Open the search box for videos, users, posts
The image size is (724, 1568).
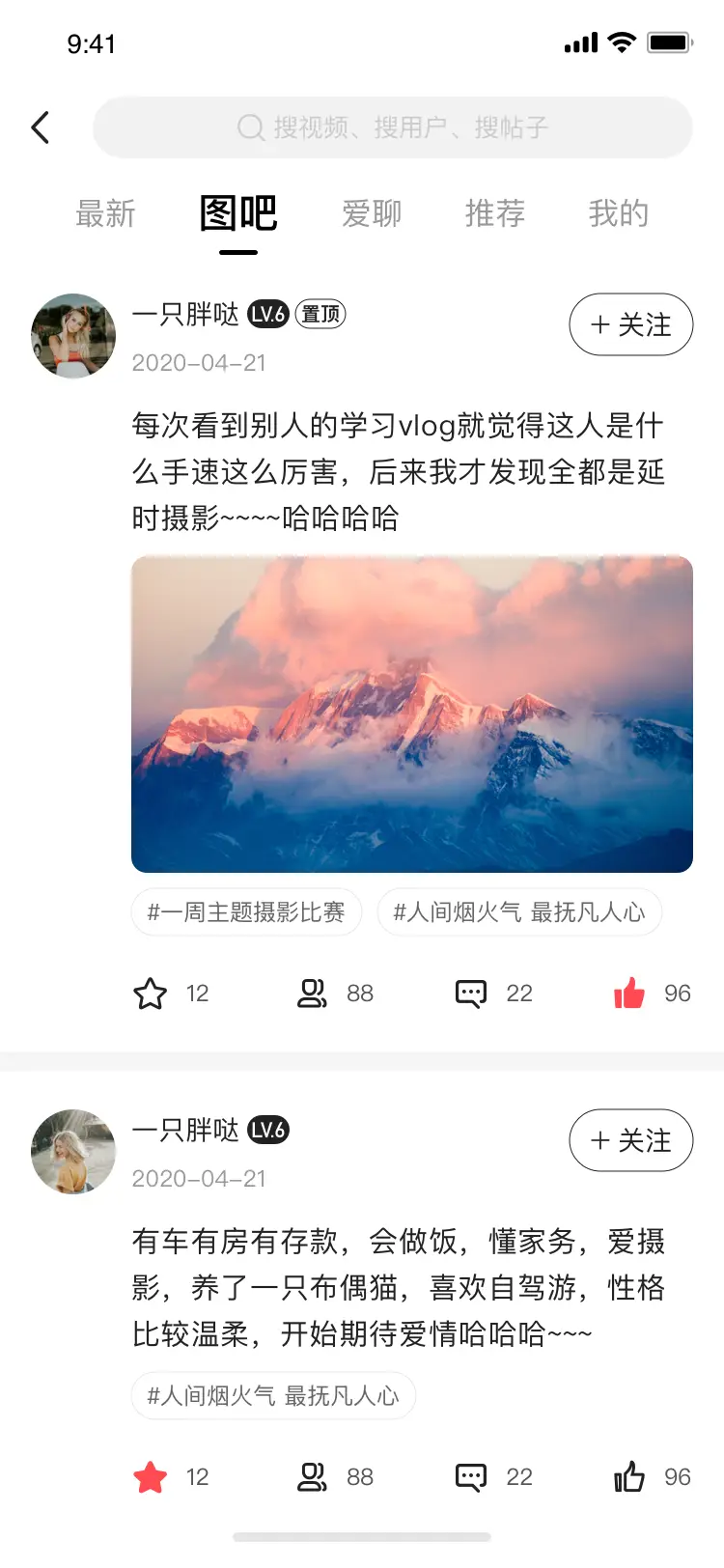coord(393,127)
